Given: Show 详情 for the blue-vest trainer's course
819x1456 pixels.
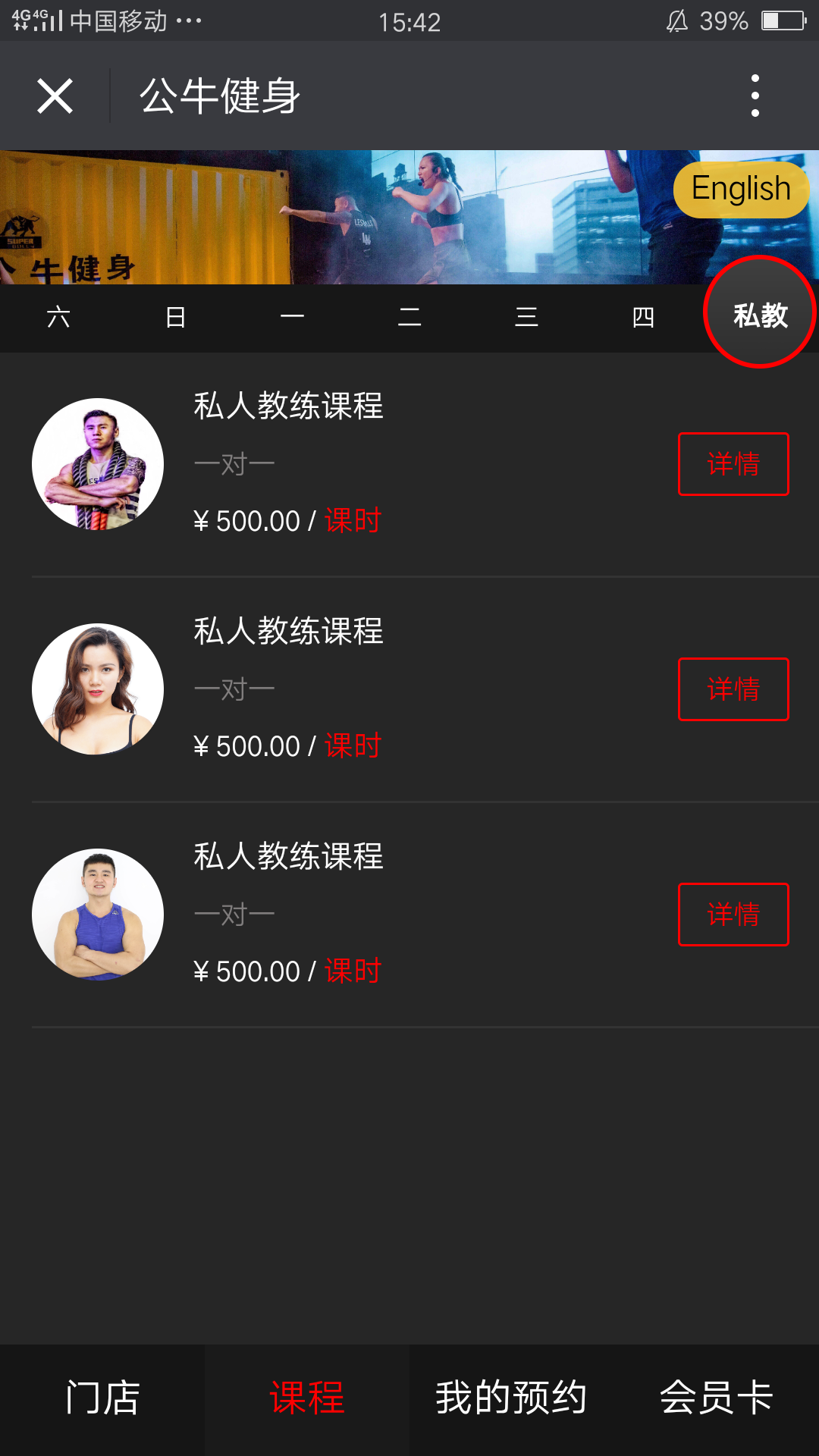Looking at the screenshot, I should pos(733,915).
